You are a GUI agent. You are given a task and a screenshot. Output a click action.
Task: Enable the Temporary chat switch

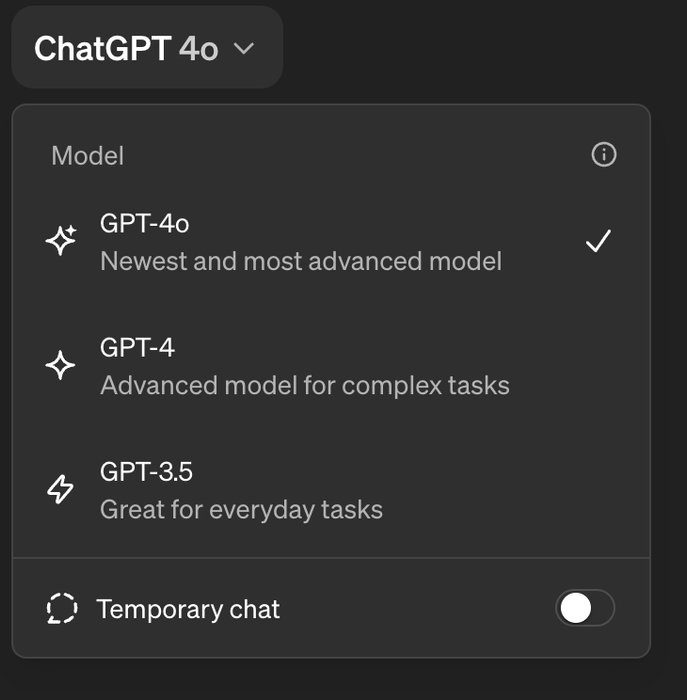point(585,608)
